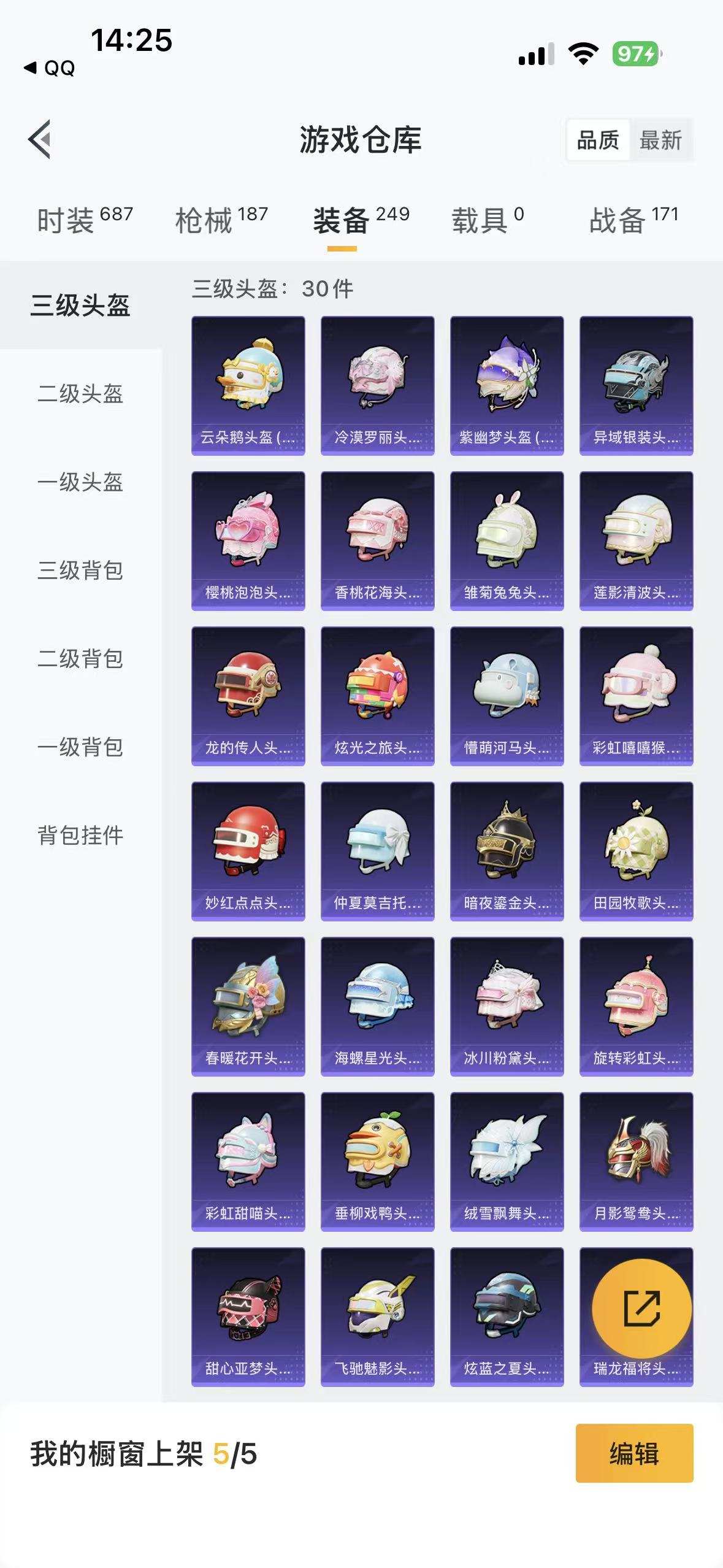The height and width of the screenshot is (1568, 723).
Task: Open the 背包挂件 category
Action: click(x=80, y=836)
